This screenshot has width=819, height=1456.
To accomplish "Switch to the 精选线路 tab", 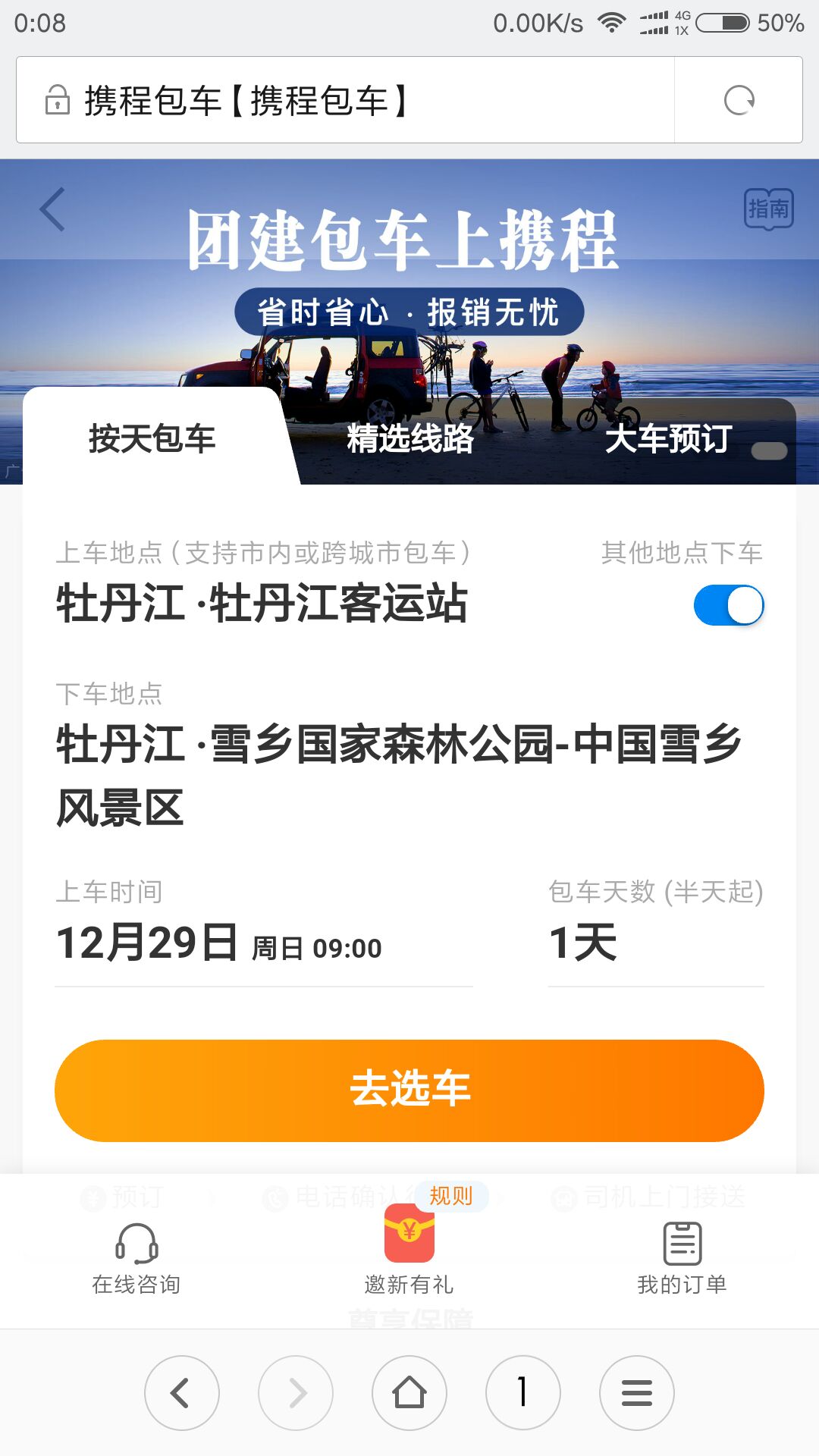I will (x=410, y=439).
